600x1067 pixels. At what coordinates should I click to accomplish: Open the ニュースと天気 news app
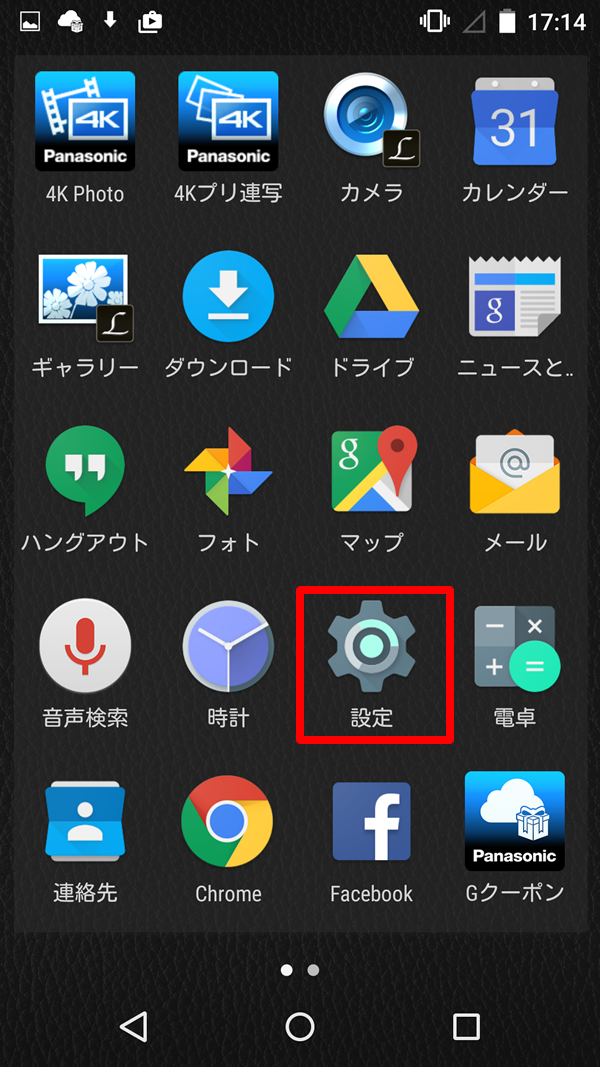514,297
